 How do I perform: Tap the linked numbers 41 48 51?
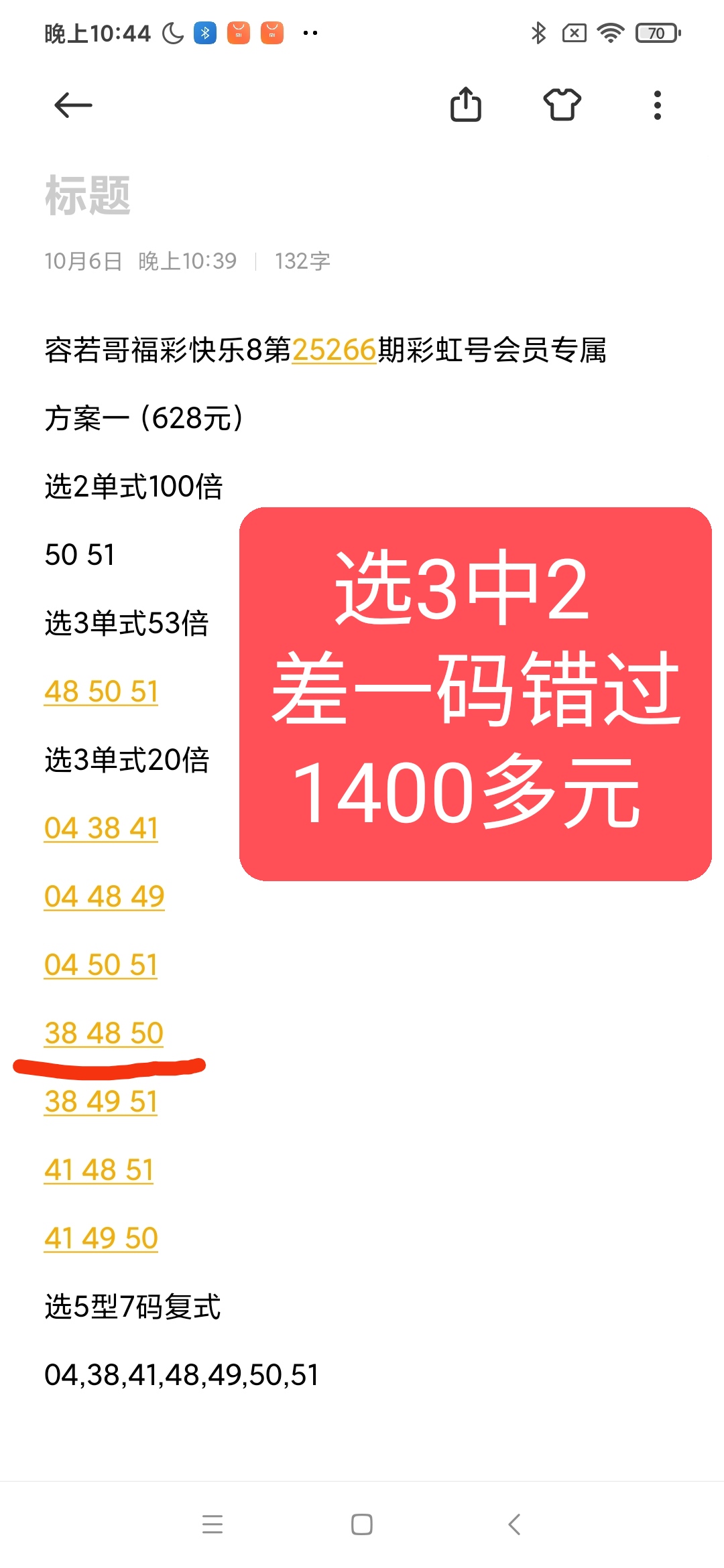coord(99,1170)
